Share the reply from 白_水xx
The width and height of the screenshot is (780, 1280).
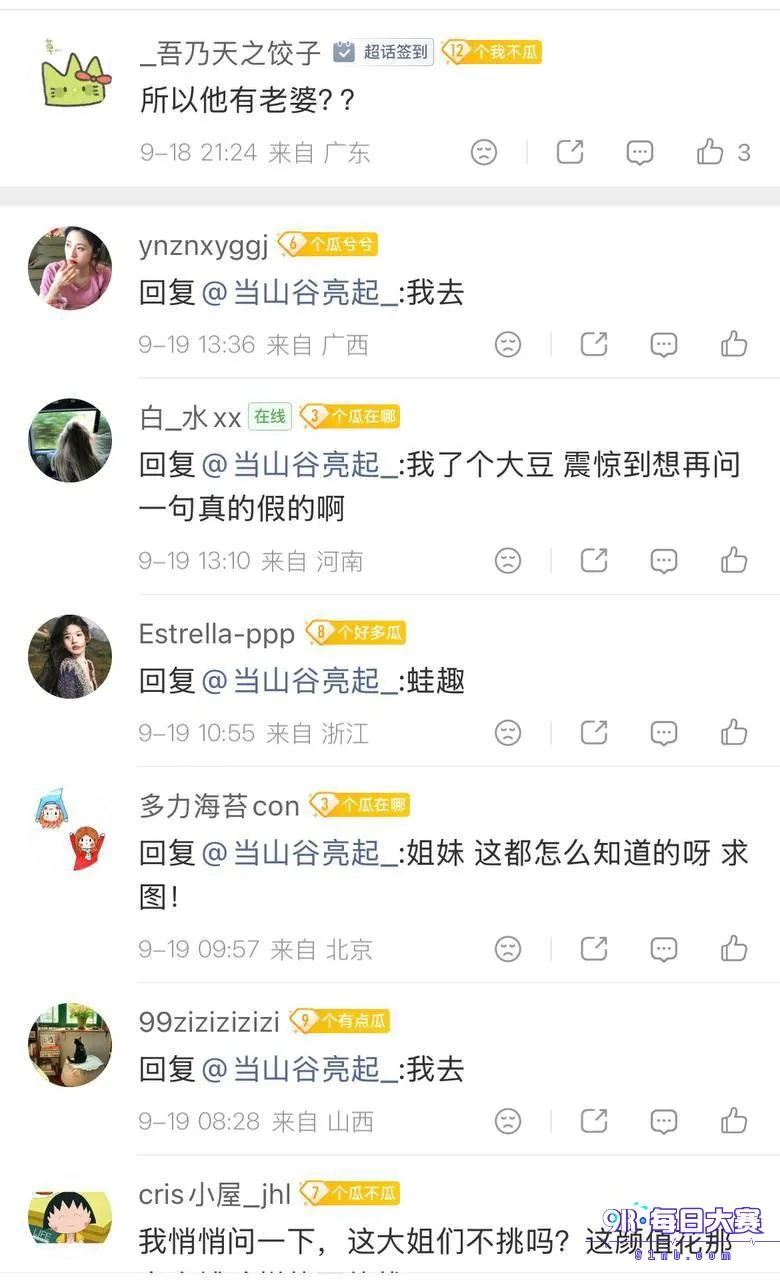click(594, 560)
